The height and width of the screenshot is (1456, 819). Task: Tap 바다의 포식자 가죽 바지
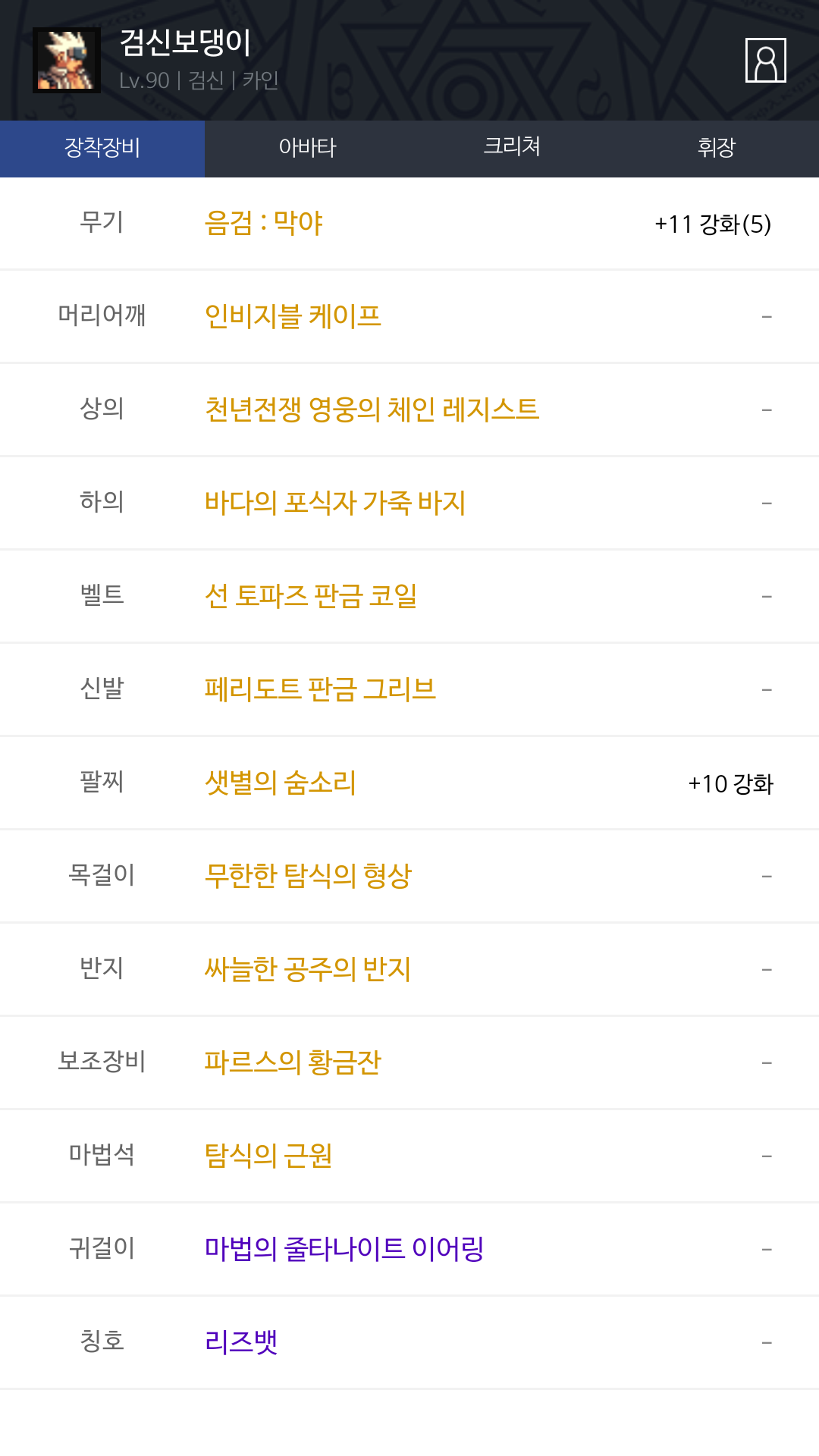[x=335, y=503]
